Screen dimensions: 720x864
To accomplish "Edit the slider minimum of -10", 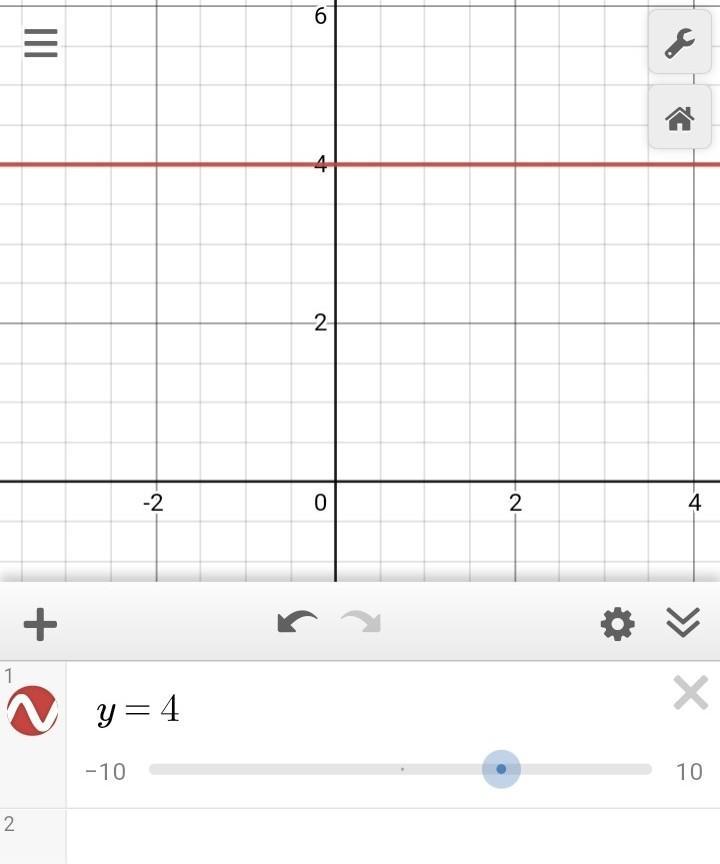I will (105, 771).
